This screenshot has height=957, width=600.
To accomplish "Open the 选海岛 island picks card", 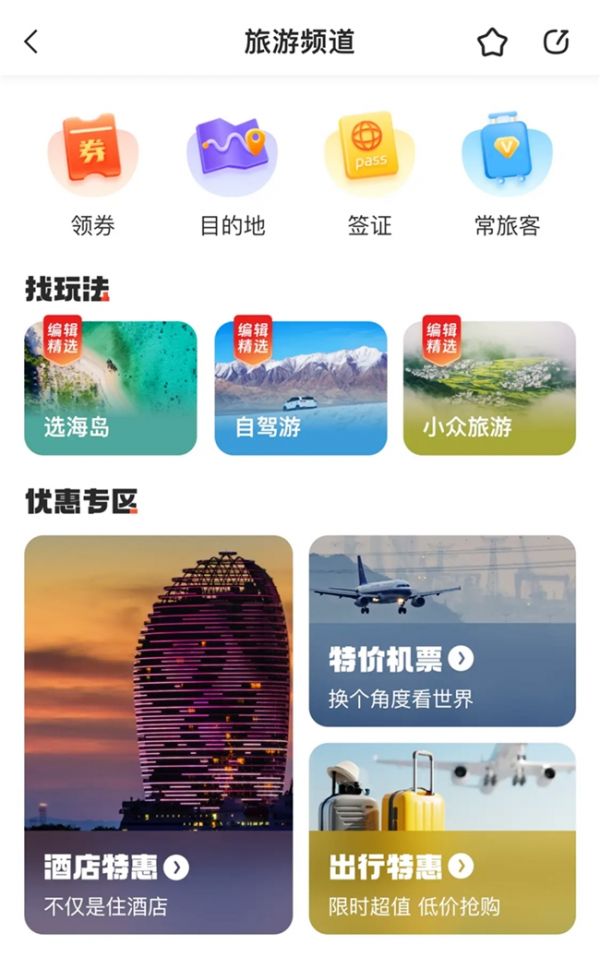I will point(111,388).
